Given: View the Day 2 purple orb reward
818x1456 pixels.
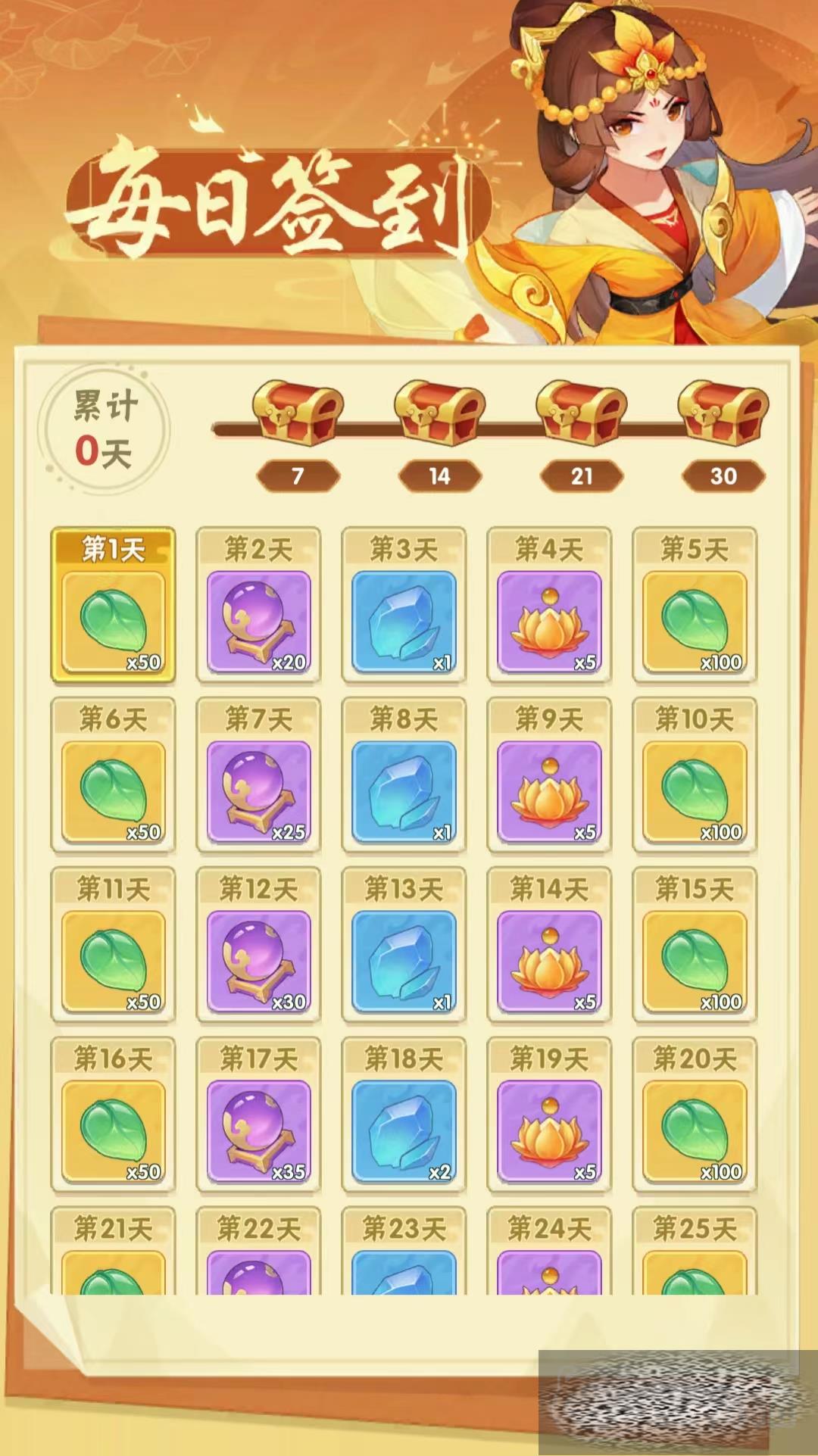Looking at the screenshot, I should [258, 622].
